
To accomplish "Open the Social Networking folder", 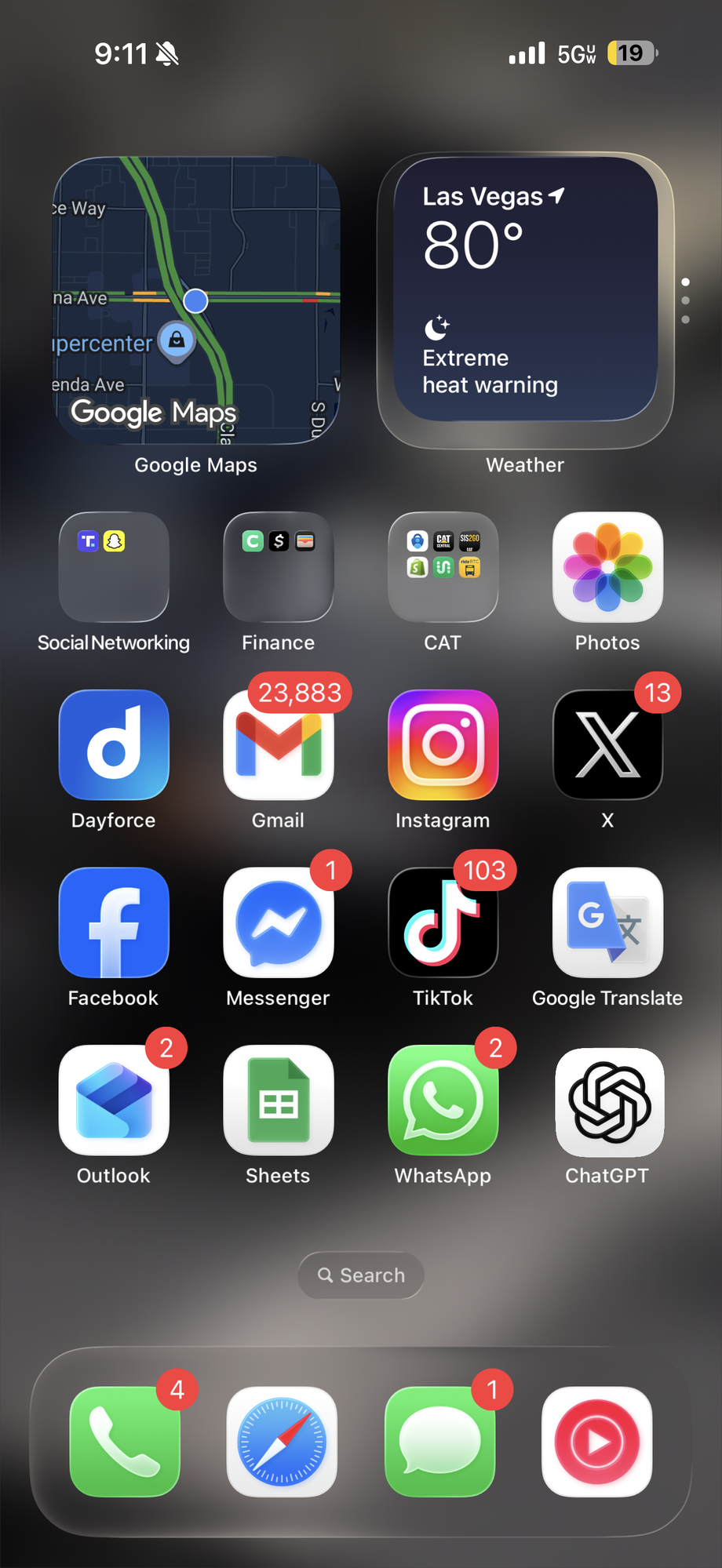I will click(x=114, y=567).
